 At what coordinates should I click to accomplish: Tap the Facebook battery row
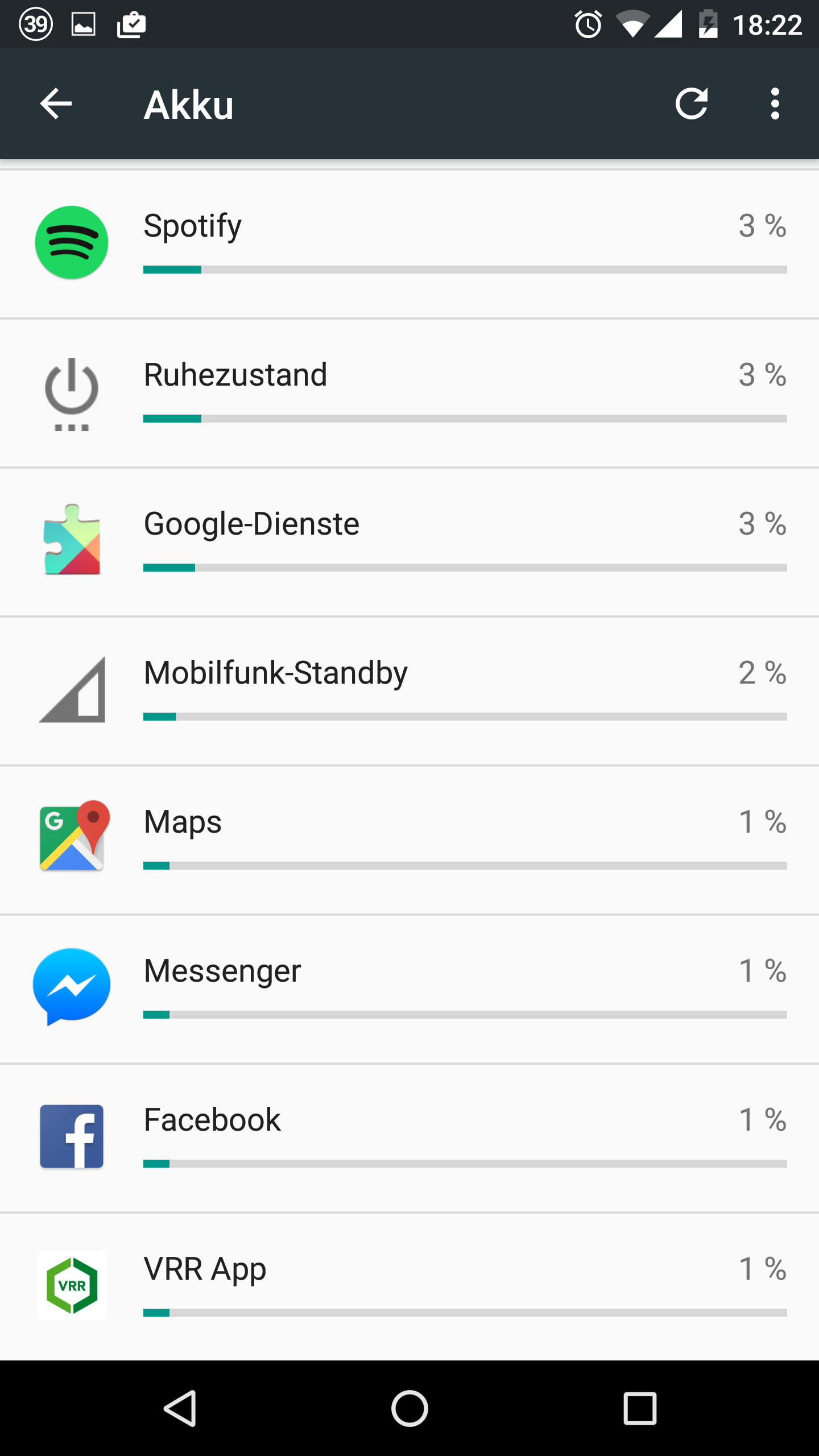point(409,1137)
